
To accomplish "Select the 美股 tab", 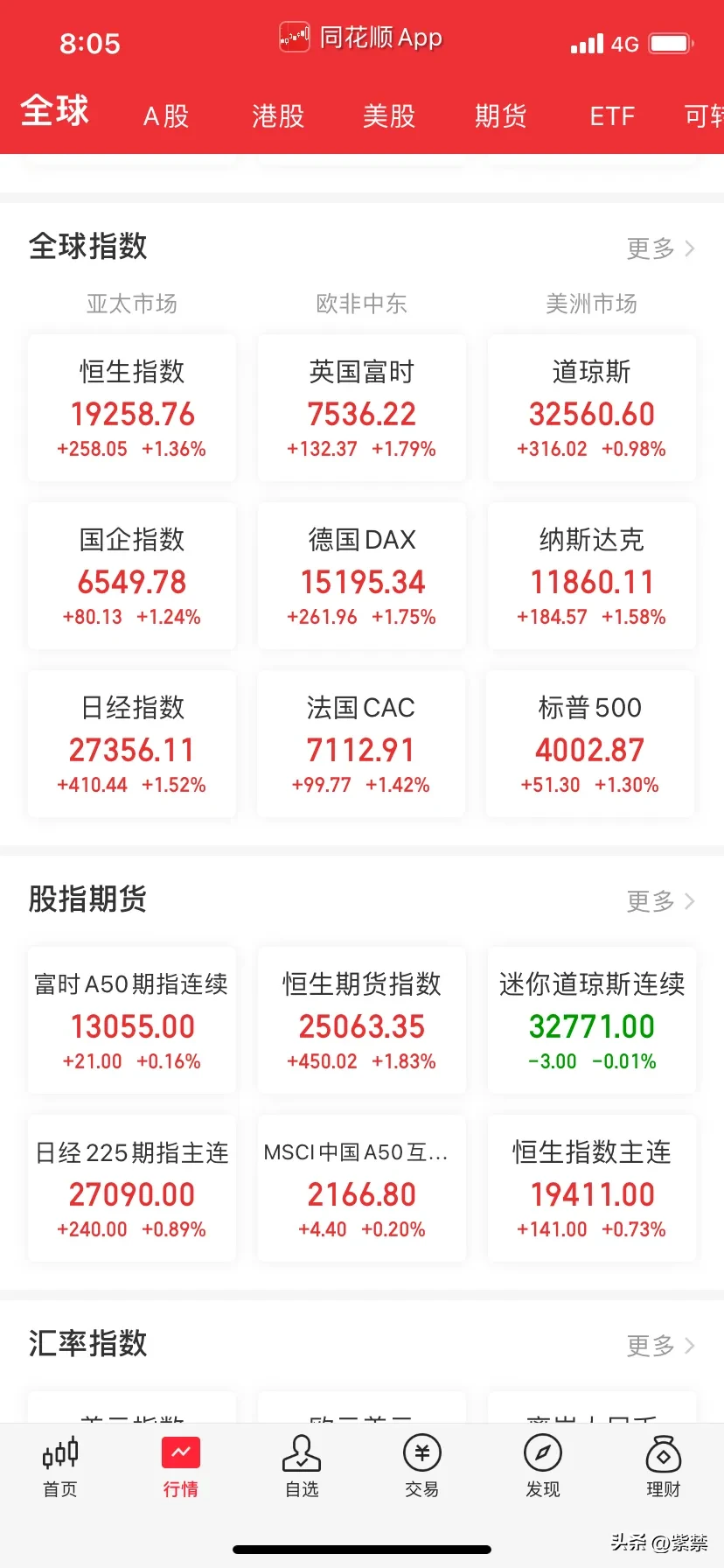I will 389,115.
